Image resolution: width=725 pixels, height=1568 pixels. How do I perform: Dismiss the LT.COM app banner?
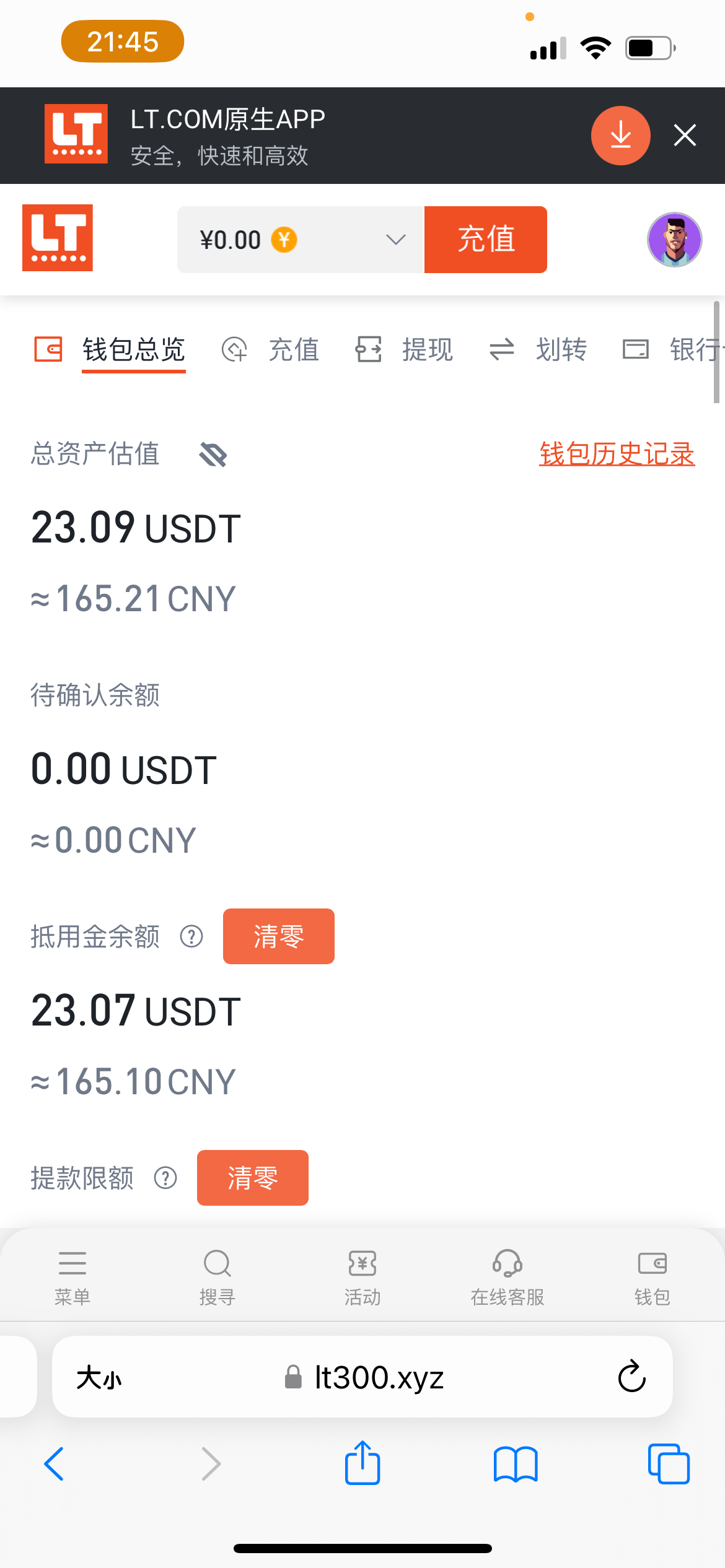point(684,135)
